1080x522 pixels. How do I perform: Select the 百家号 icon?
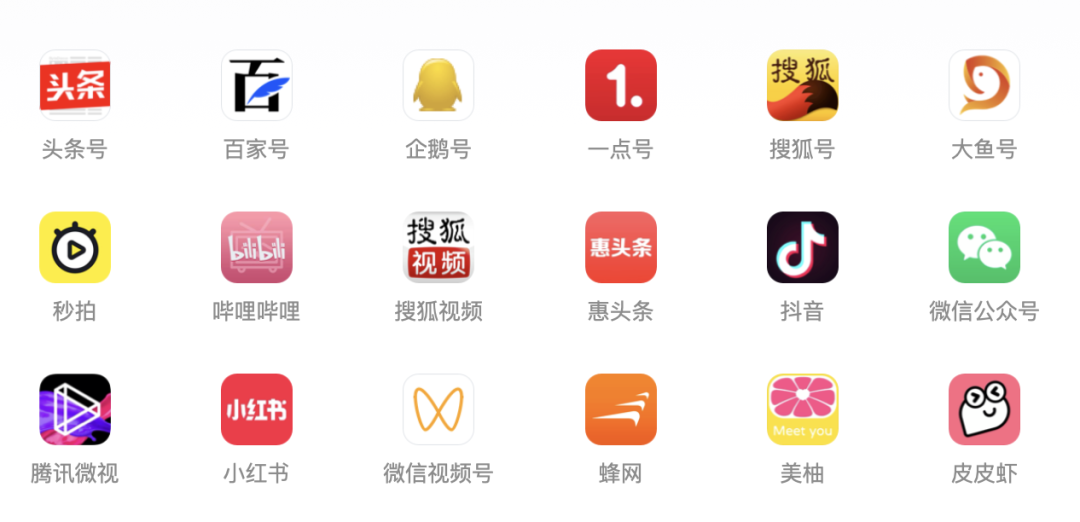(x=257, y=86)
